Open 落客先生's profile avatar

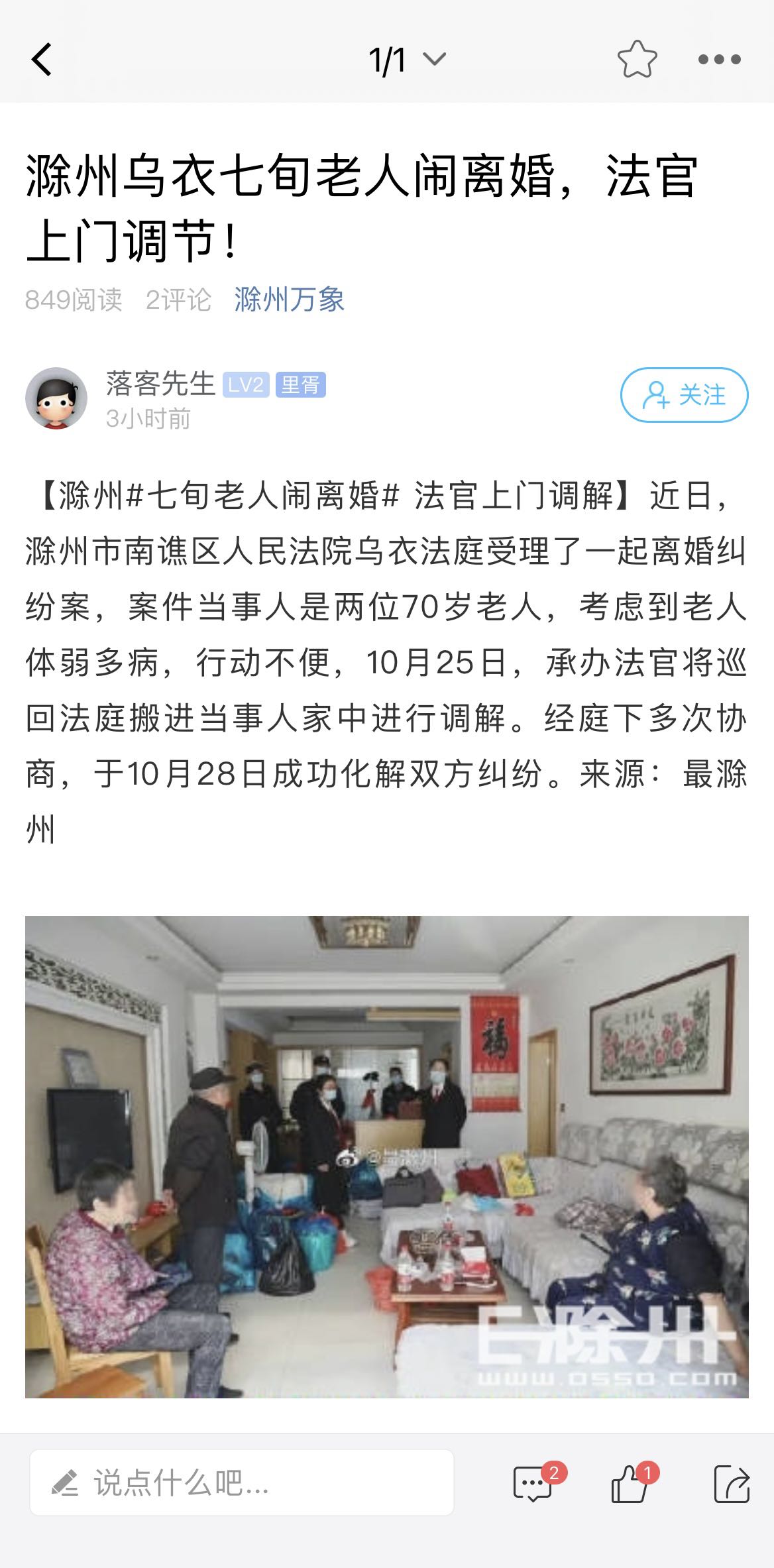tap(56, 398)
